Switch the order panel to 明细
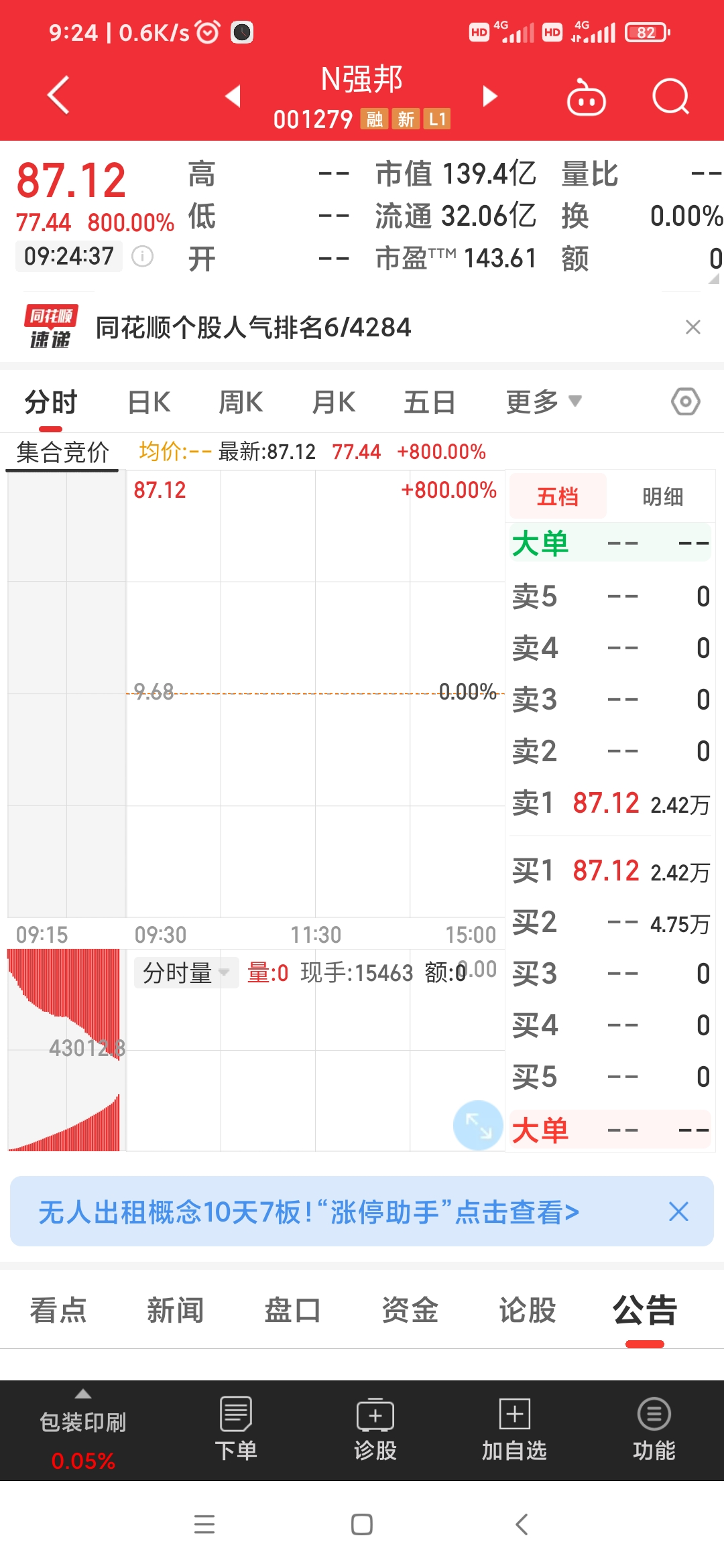The width and height of the screenshot is (724, 1568). tap(662, 497)
